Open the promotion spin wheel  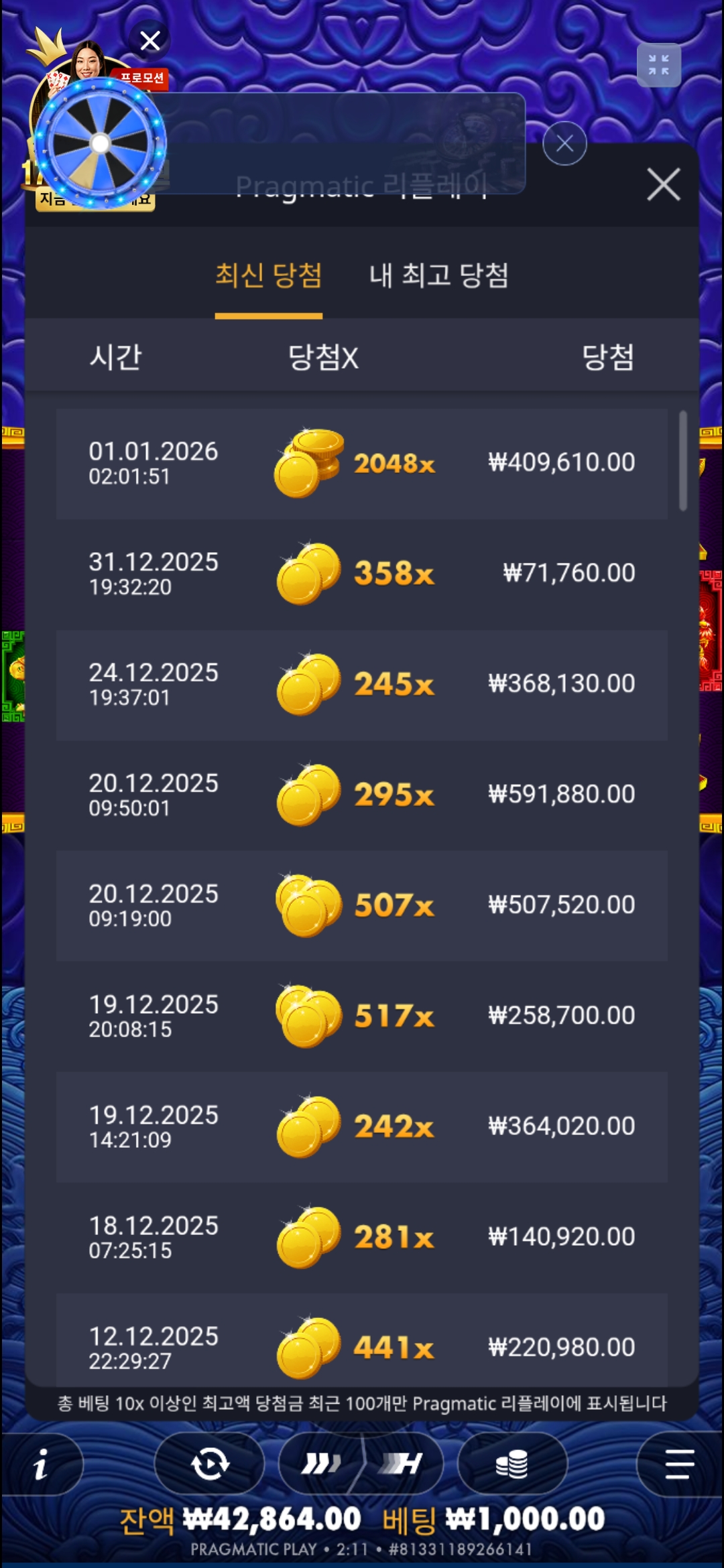[x=100, y=143]
